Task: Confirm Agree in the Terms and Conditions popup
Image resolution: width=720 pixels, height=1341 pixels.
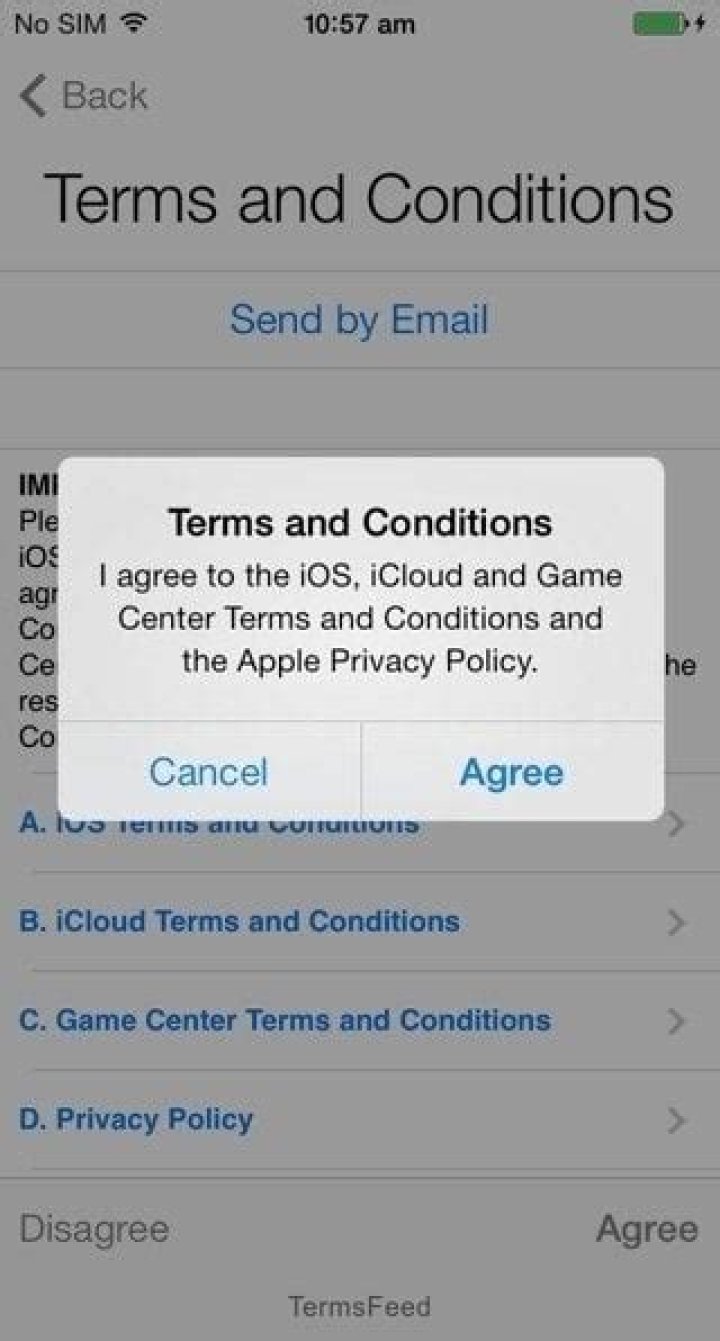Action: pos(511,772)
